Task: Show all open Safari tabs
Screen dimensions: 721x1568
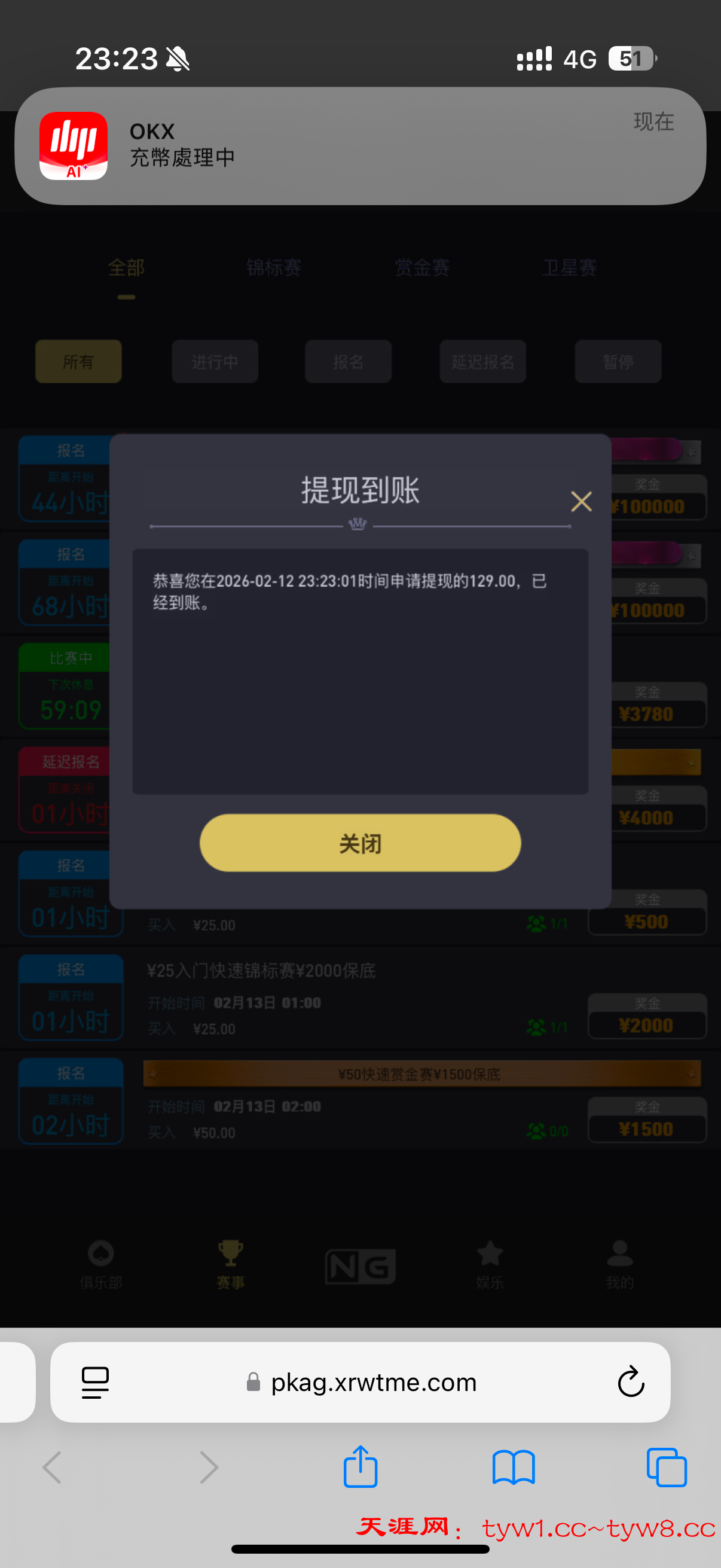Action: pos(666,1467)
